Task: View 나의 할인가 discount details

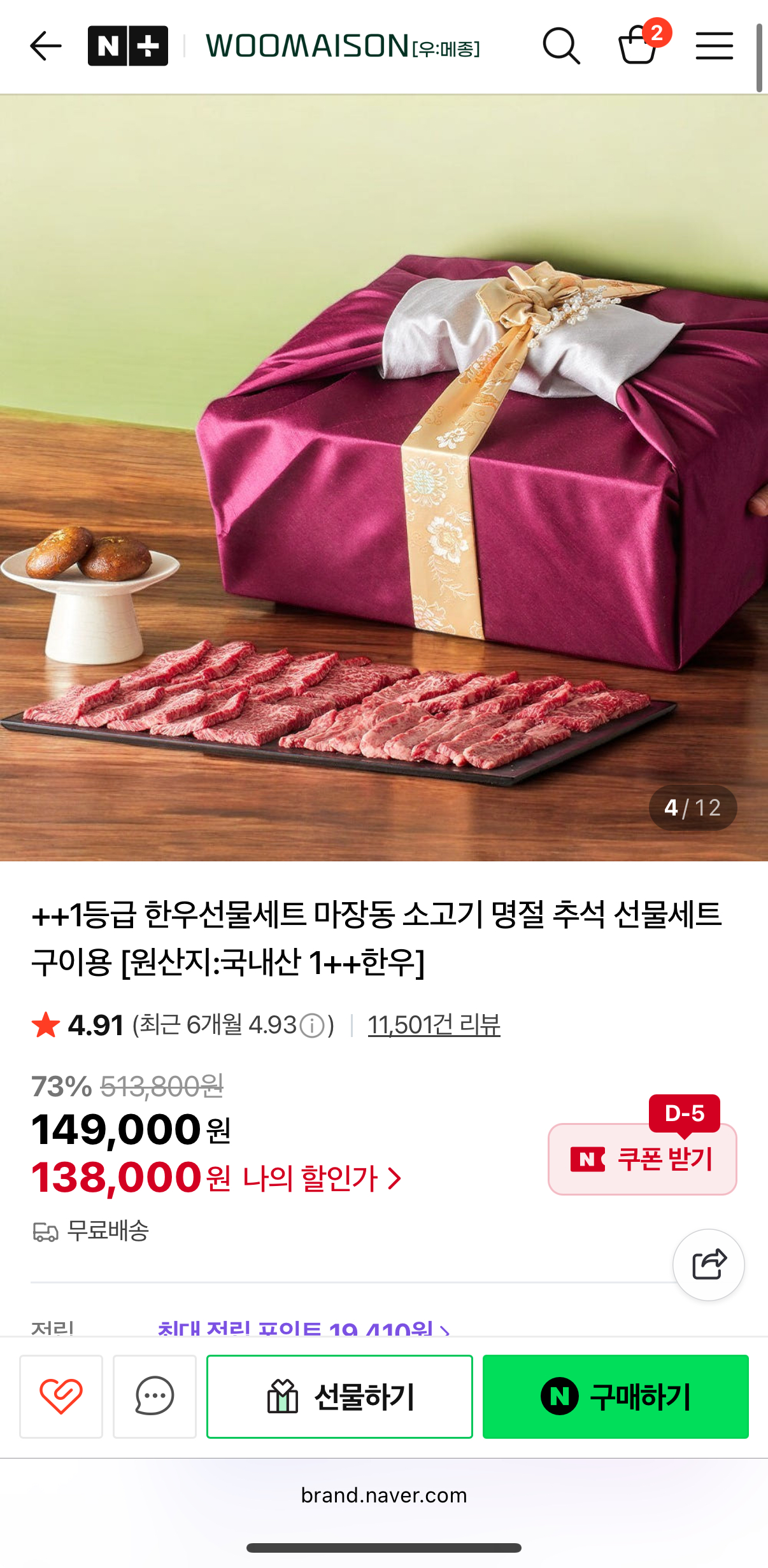Action: 322,1178
